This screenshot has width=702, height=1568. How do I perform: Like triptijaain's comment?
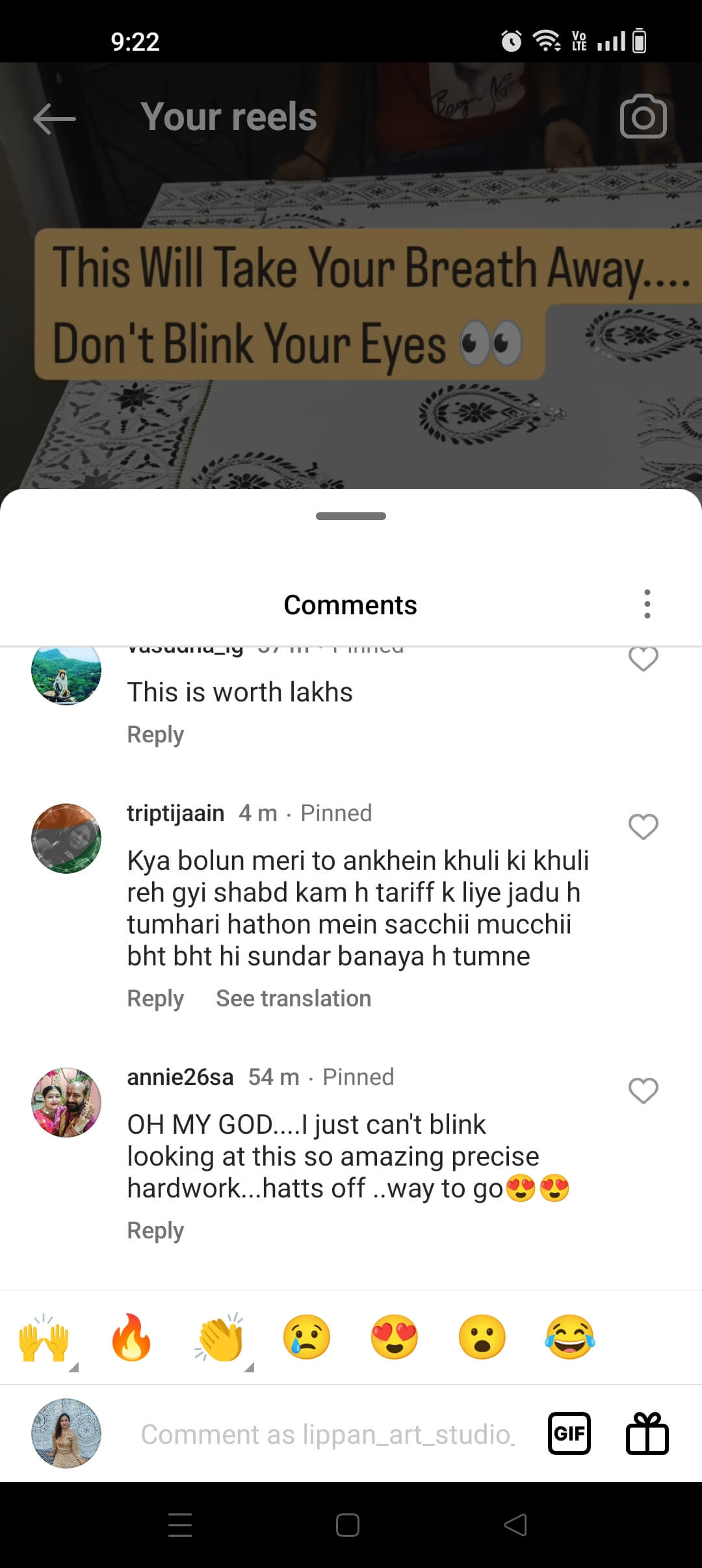643,827
